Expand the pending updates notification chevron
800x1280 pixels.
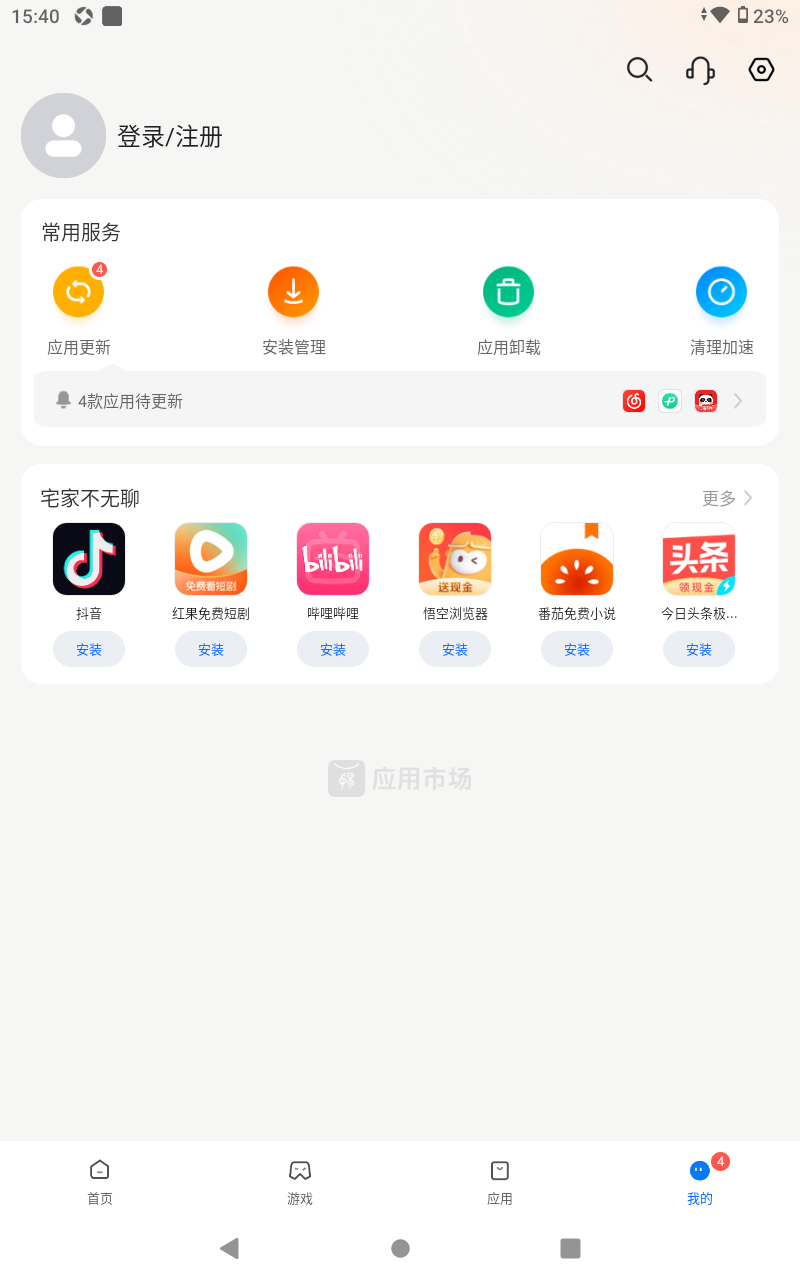pyautogui.click(x=738, y=400)
